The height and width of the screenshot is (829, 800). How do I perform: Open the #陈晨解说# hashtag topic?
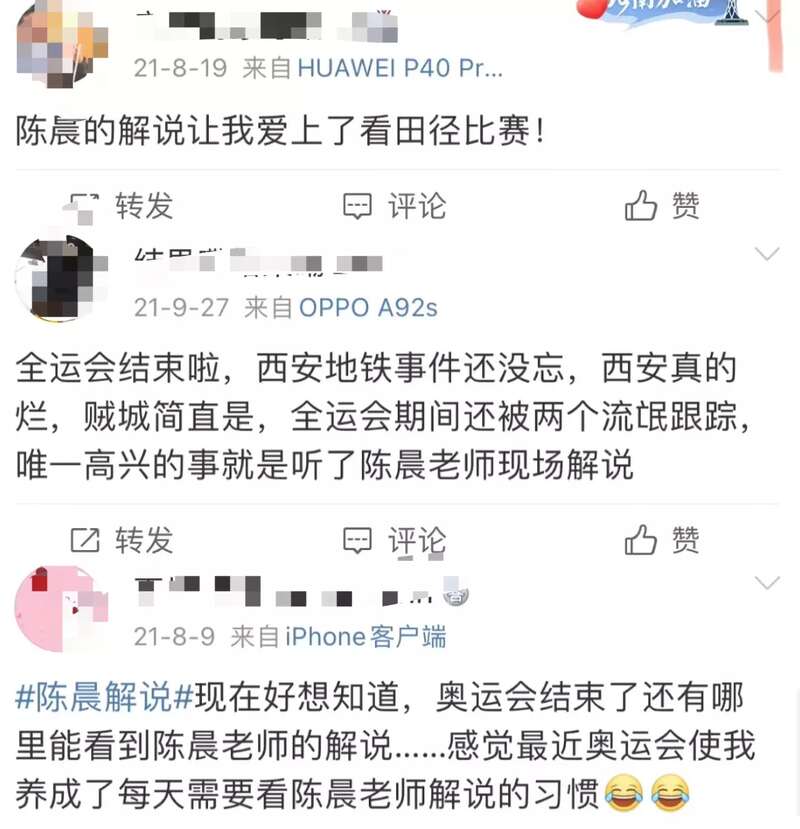click(x=95, y=698)
